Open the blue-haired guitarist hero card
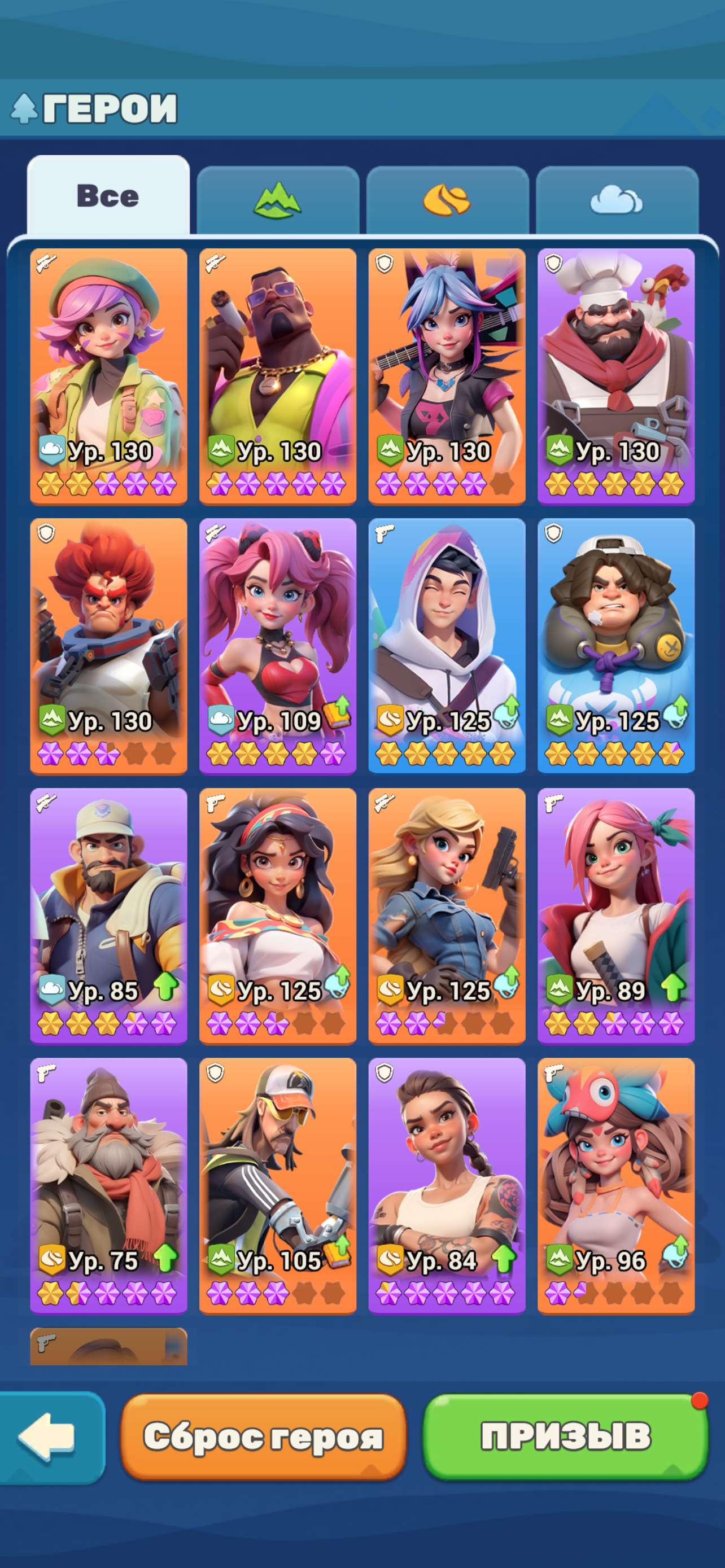Image resolution: width=725 pixels, height=1568 pixels. [447, 376]
